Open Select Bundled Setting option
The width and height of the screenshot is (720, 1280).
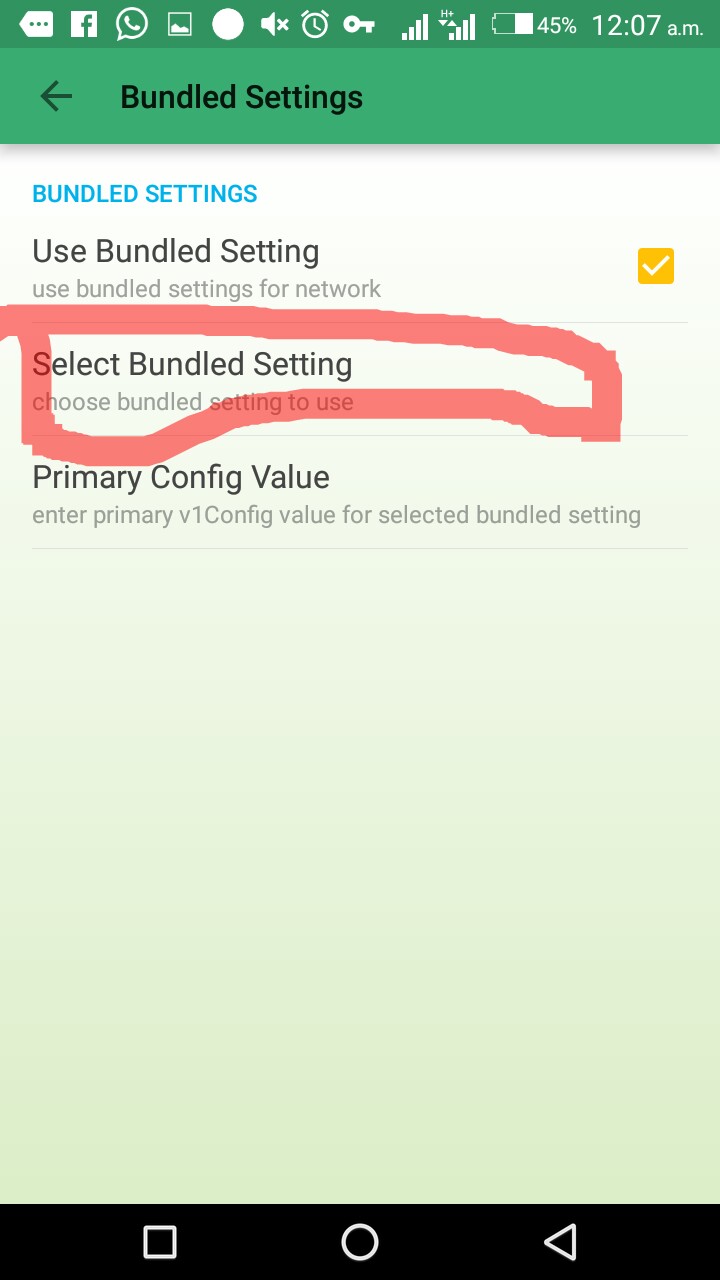[360, 380]
